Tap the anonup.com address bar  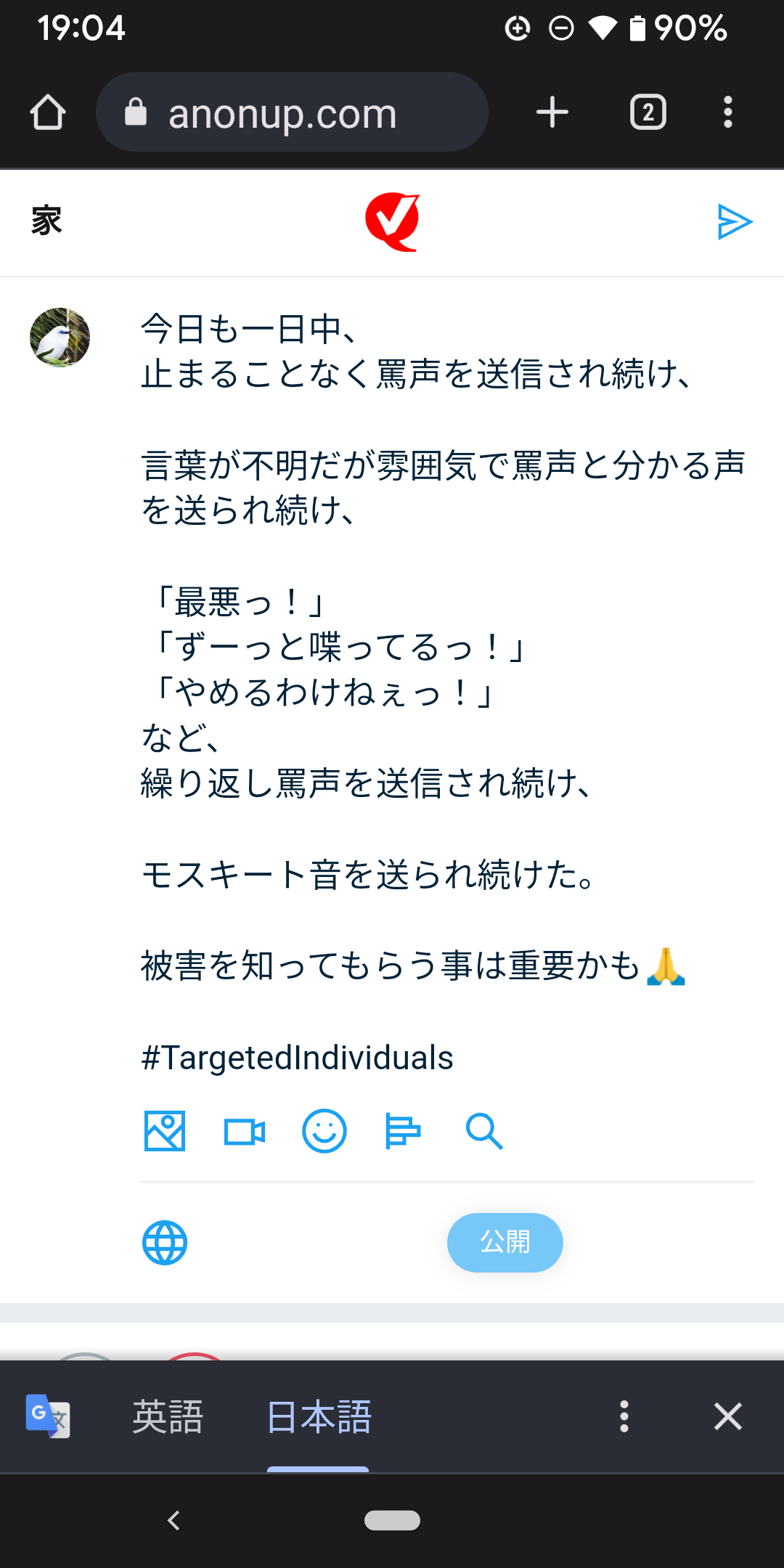[291, 113]
